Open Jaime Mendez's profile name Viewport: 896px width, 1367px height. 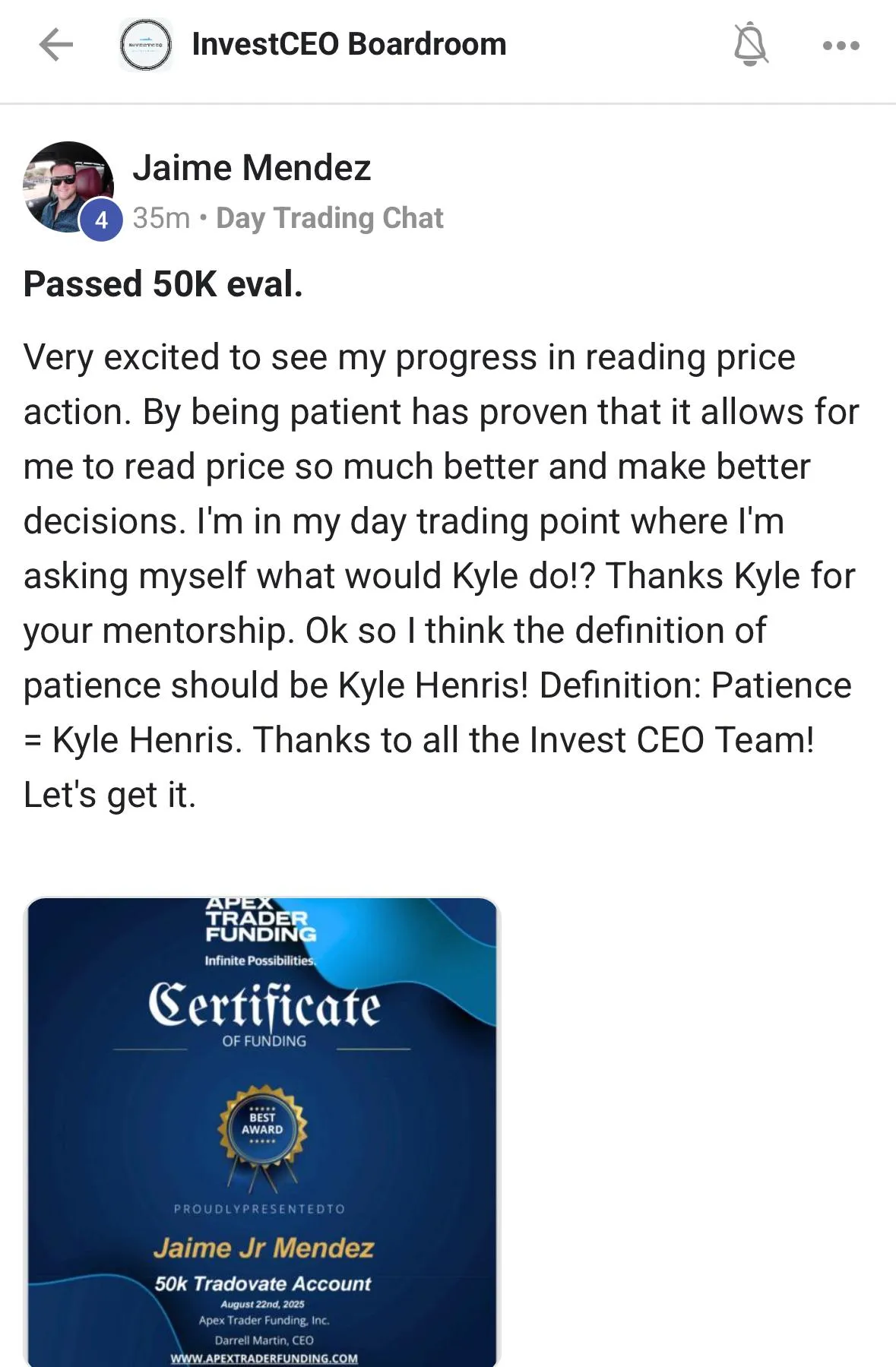[252, 168]
